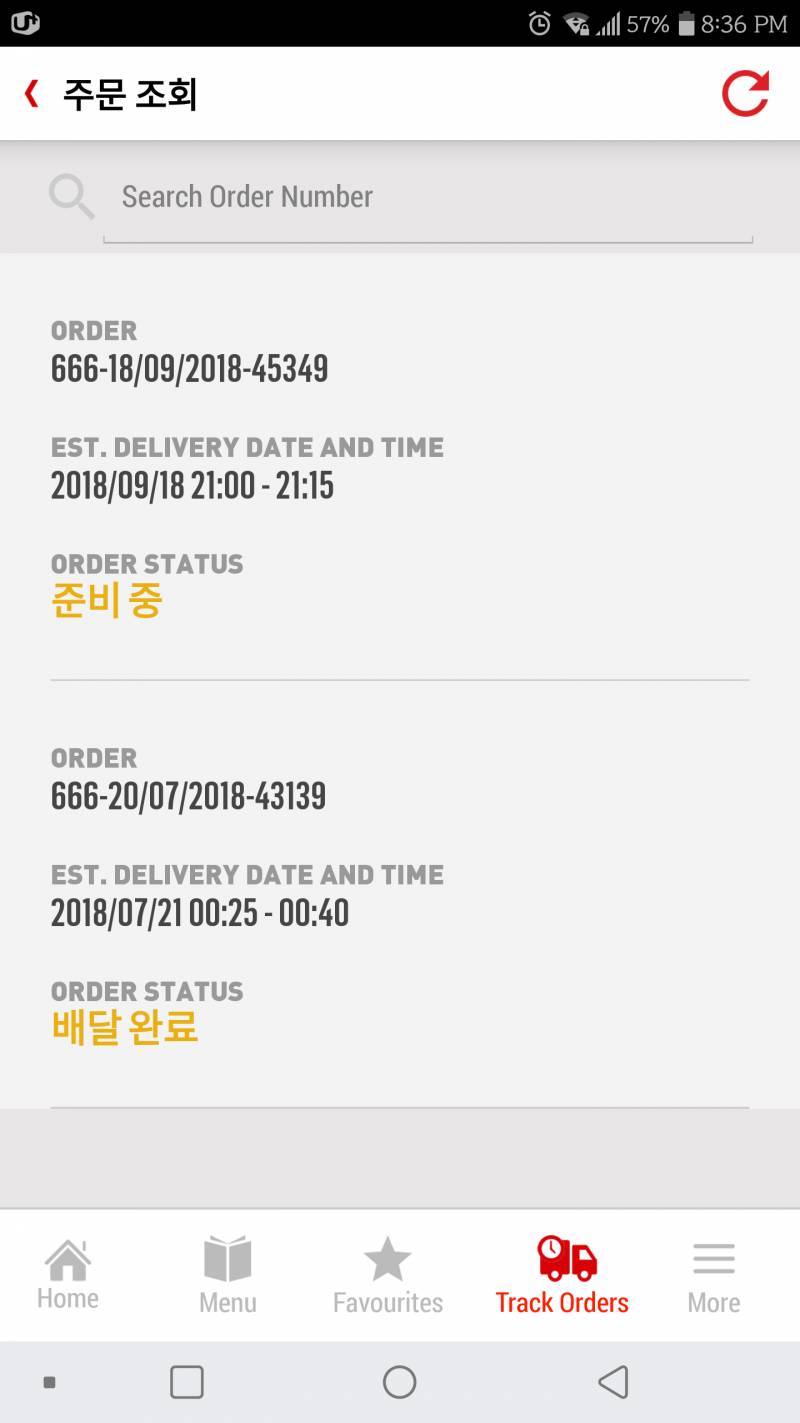Switch to the Favourites tab label

tap(387, 1302)
